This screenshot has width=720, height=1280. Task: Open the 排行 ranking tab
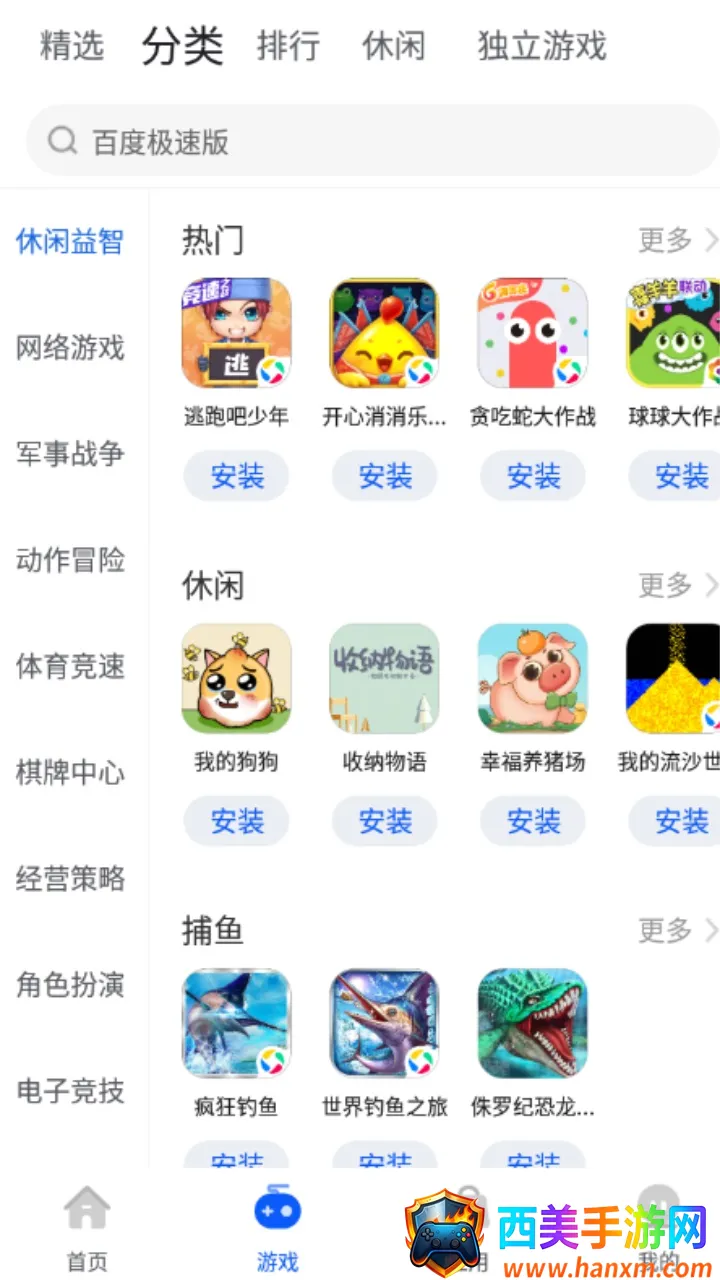[x=288, y=46]
